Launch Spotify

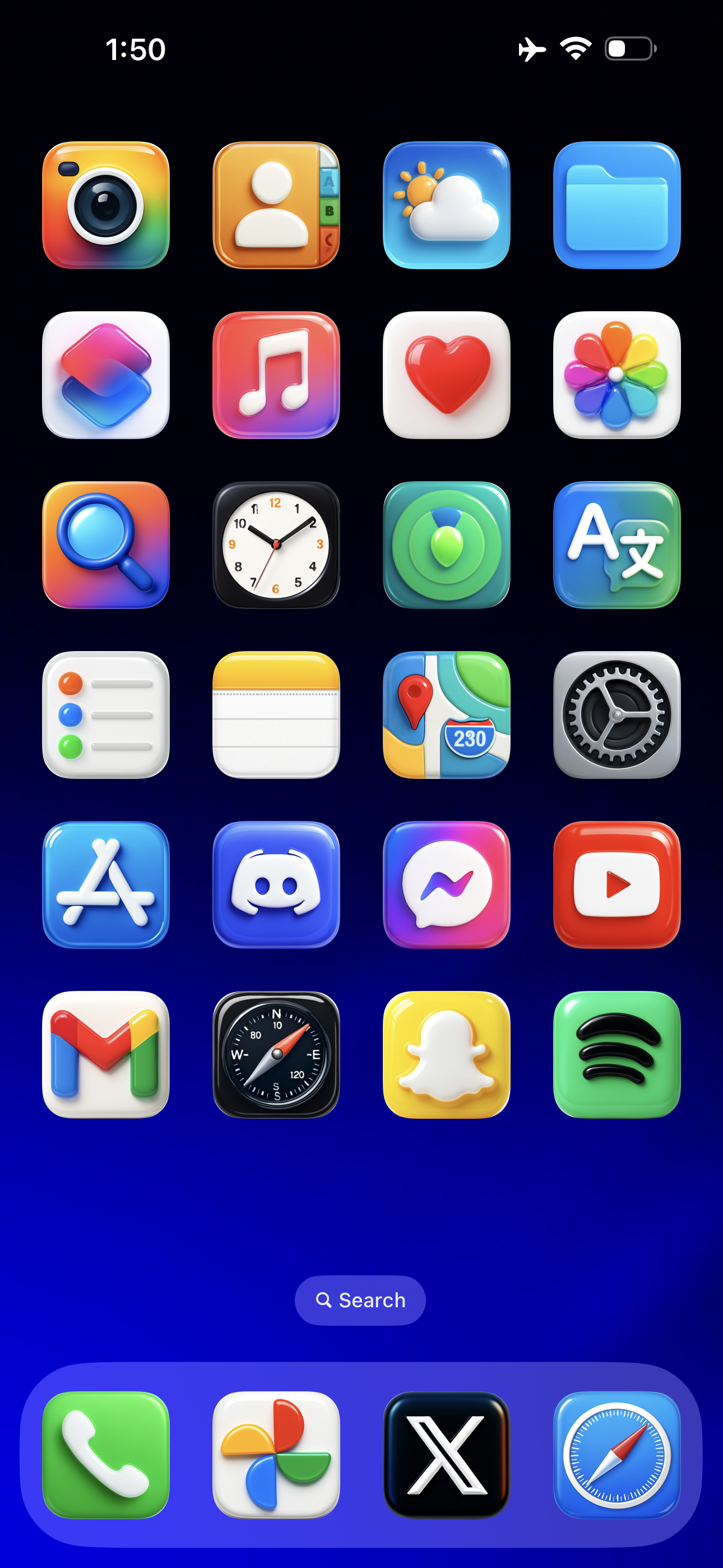tap(617, 1054)
